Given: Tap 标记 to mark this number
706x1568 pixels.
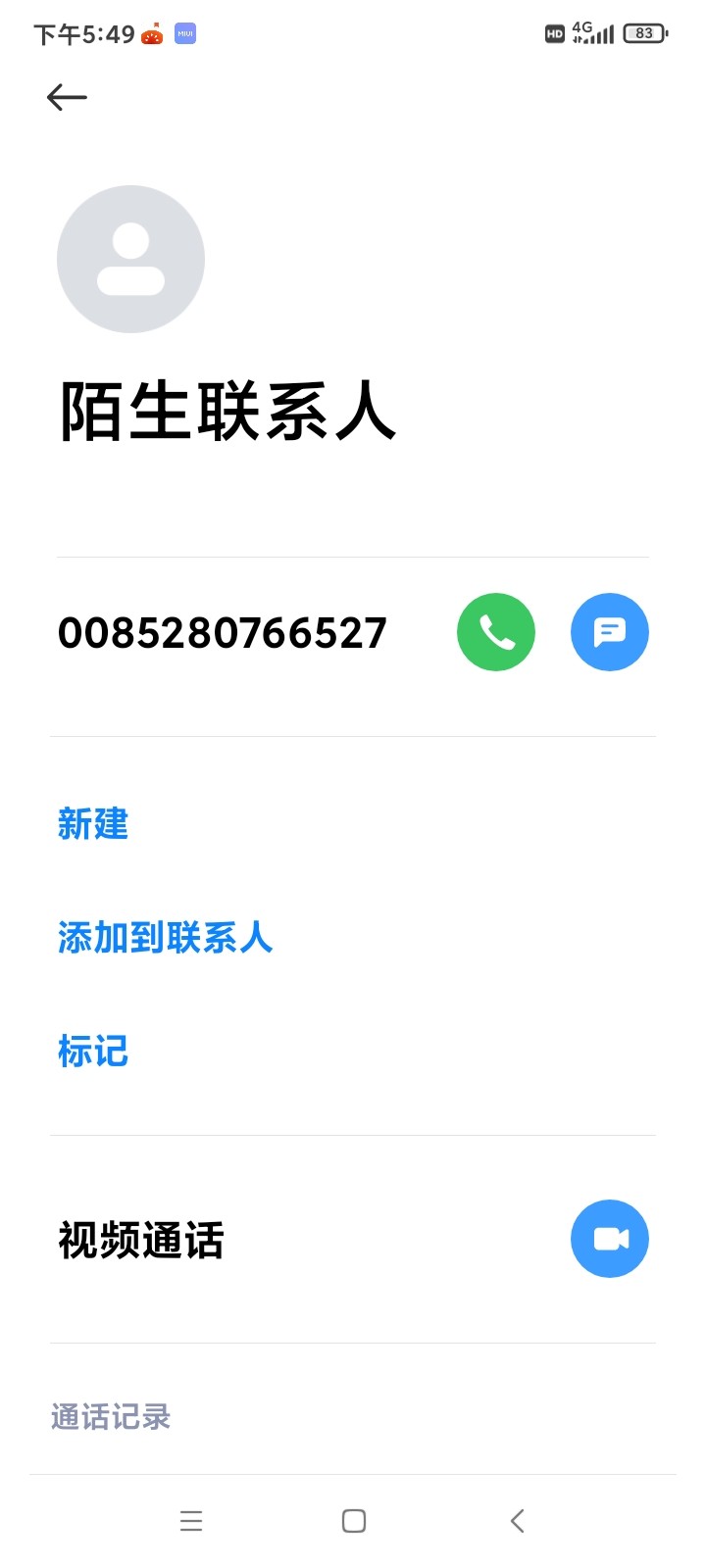Looking at the screenshot, I should click(93, 1052).
